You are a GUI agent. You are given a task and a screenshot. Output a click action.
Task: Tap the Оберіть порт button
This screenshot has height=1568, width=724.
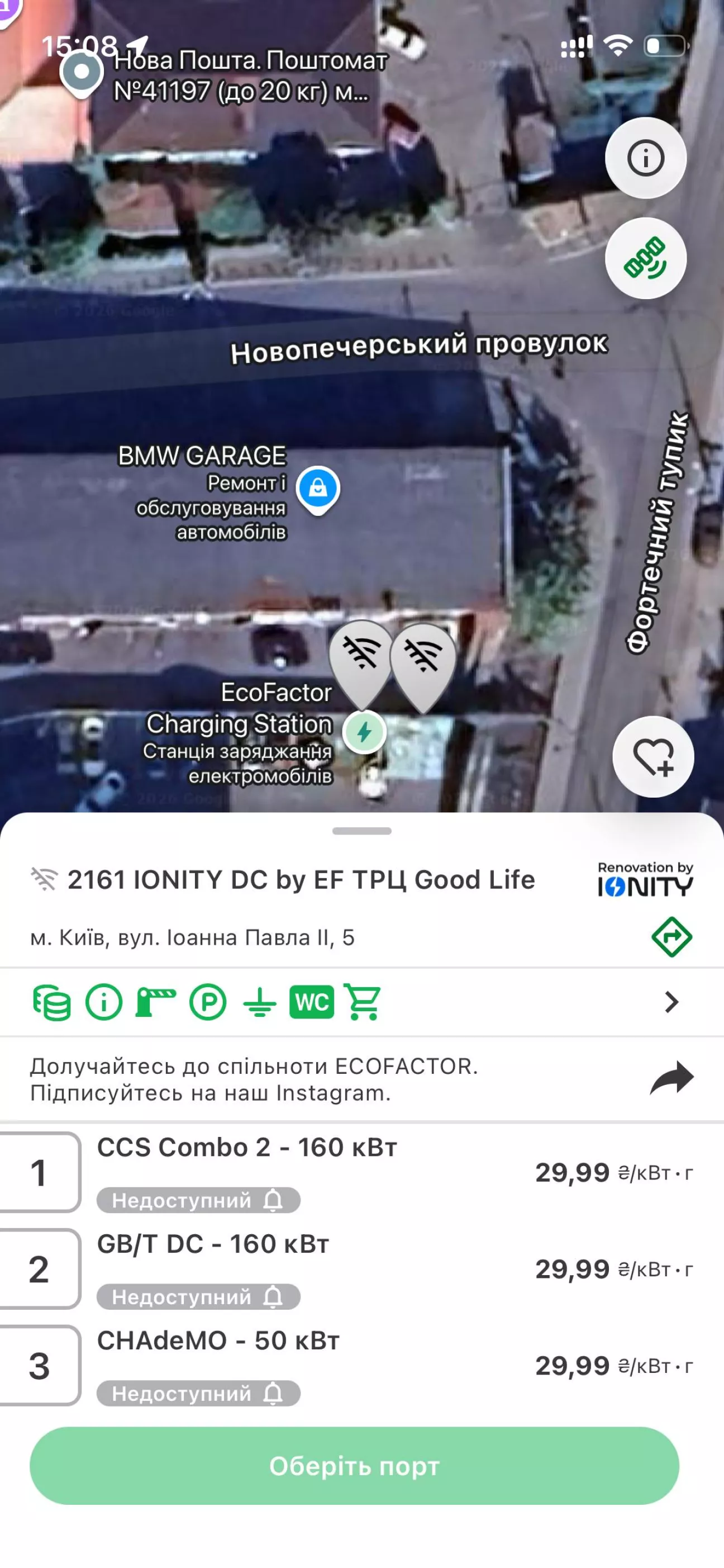pos(354,1466)
